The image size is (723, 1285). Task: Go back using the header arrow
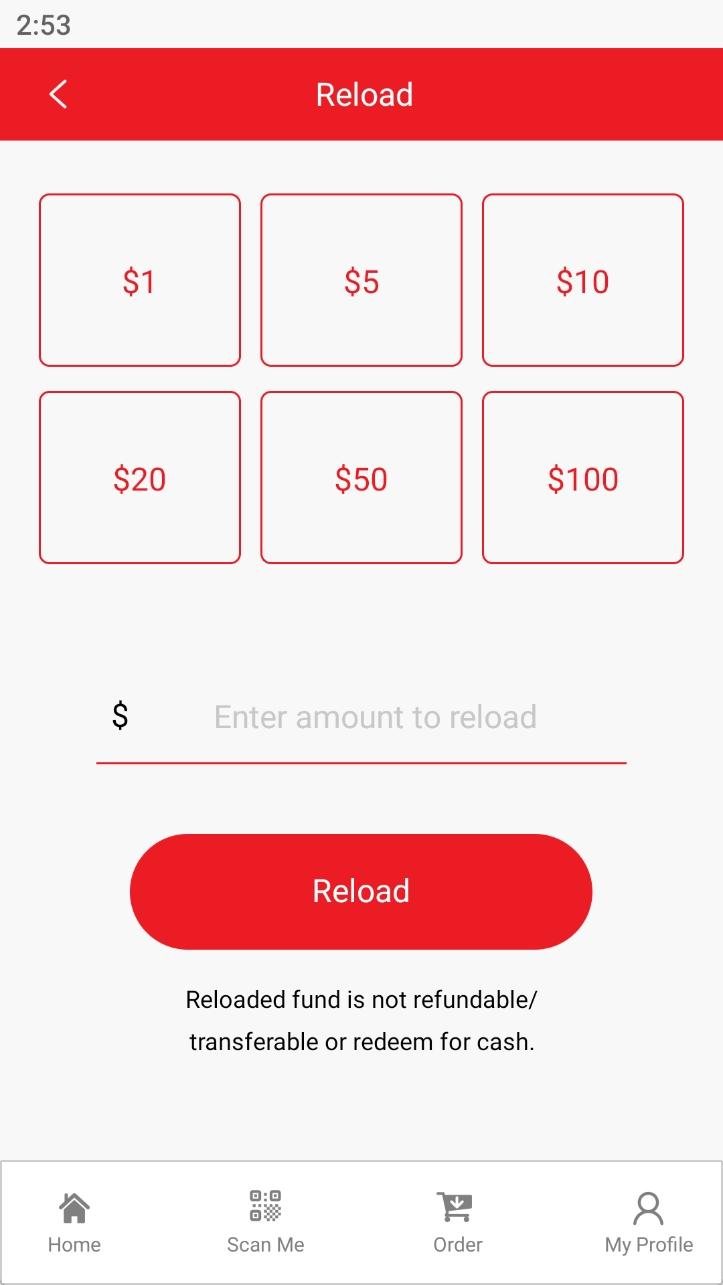pyautogui.click(x=58, y=95)
